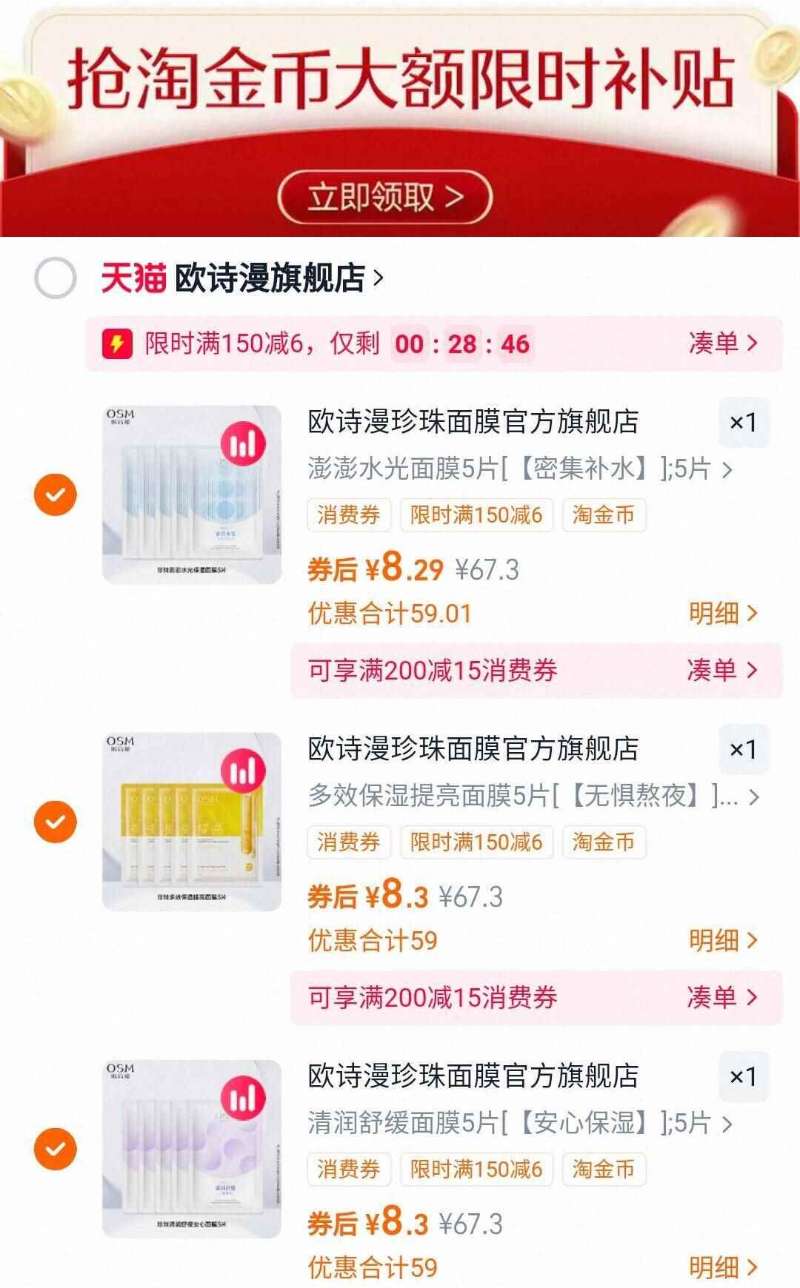Viewport: 800px width, 1288px height.
Task: Expand 明细 for the first product
Action: 724,614
